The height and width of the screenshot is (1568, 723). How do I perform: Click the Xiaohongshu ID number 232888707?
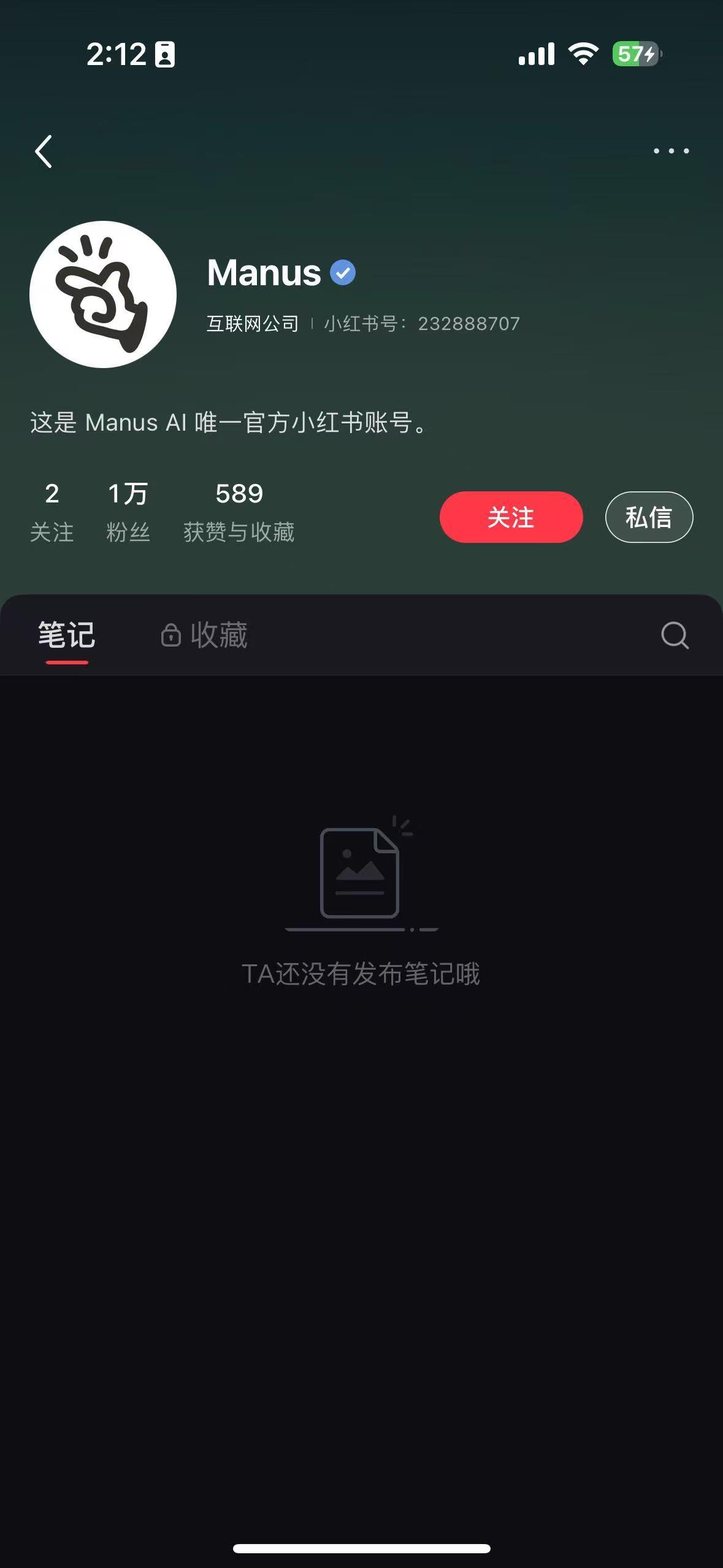pyautogui.click(x=467, y=323)
